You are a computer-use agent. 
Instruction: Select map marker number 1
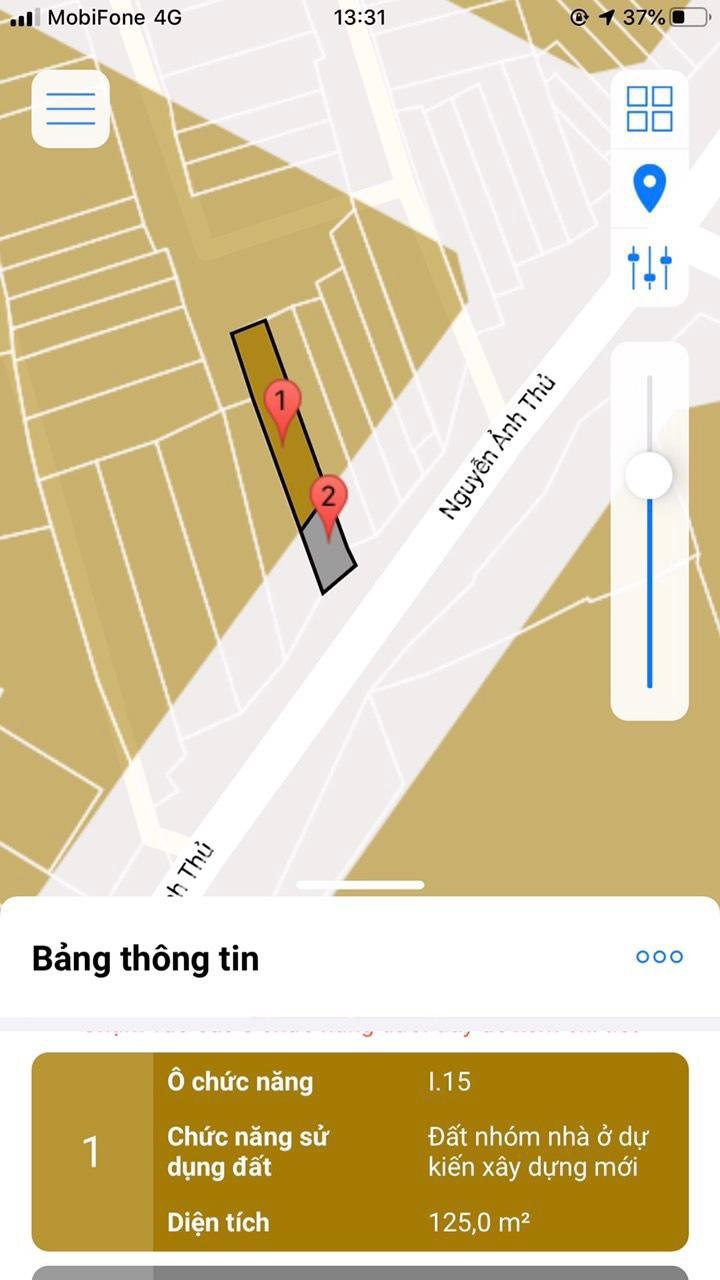pyautogui.click(x=281, y=404)
